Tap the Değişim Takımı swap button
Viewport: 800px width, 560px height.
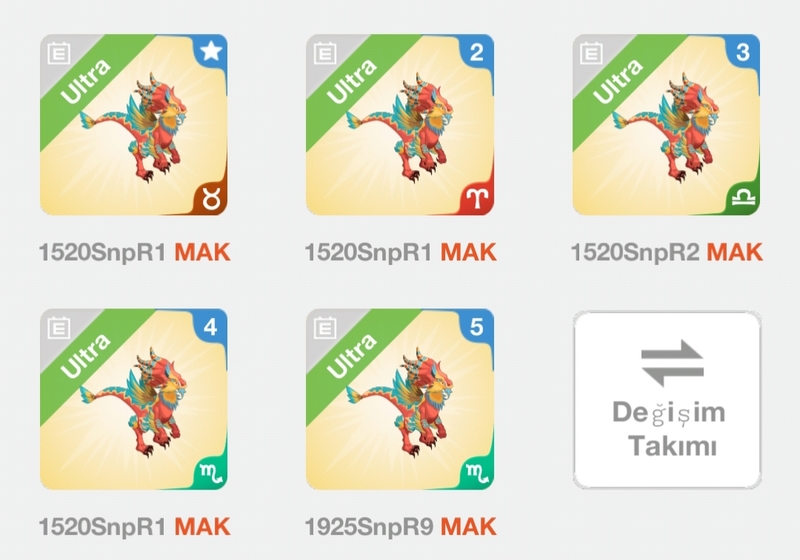click(666, 400)
